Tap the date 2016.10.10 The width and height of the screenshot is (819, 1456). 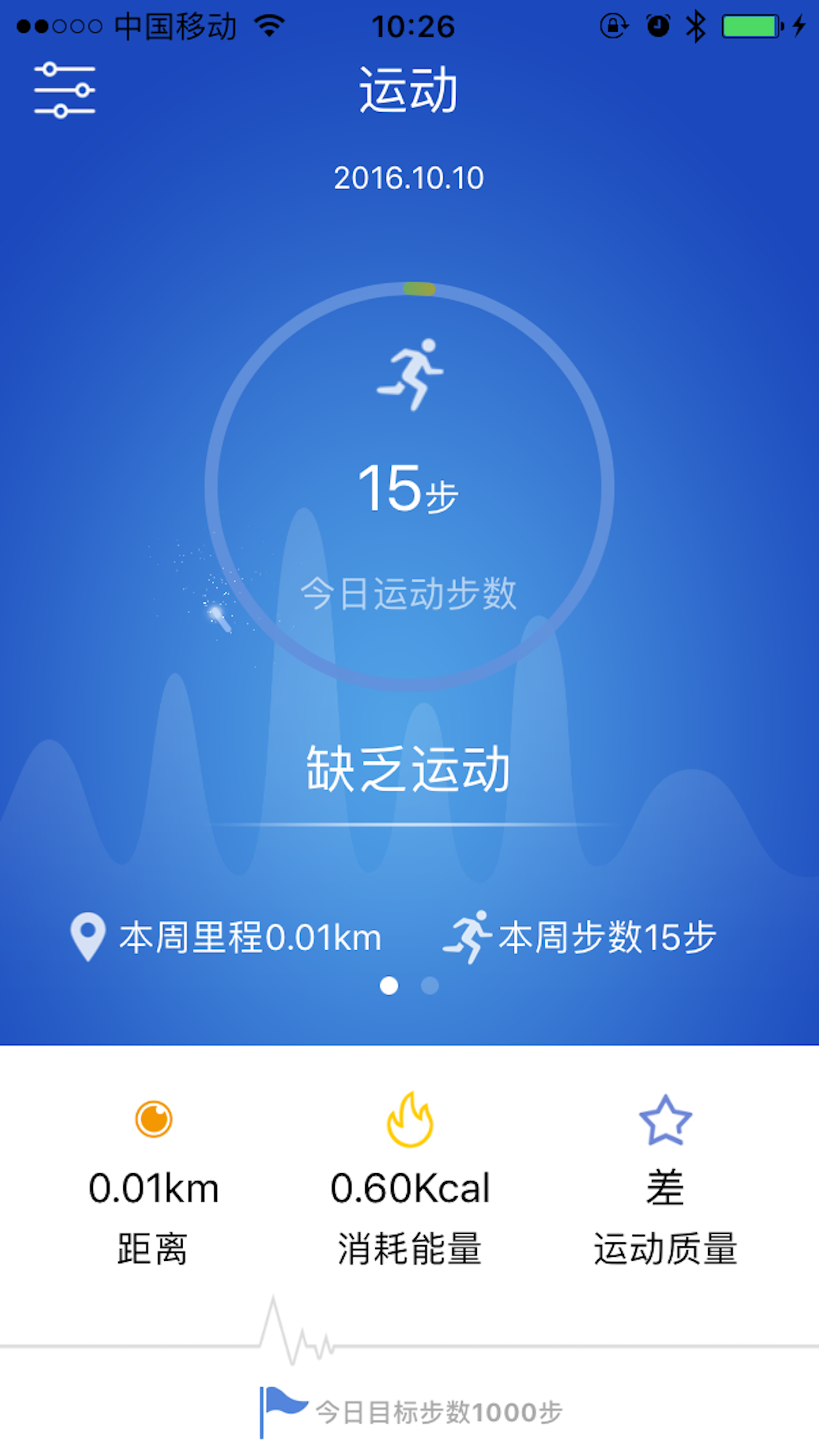[409, 177]
